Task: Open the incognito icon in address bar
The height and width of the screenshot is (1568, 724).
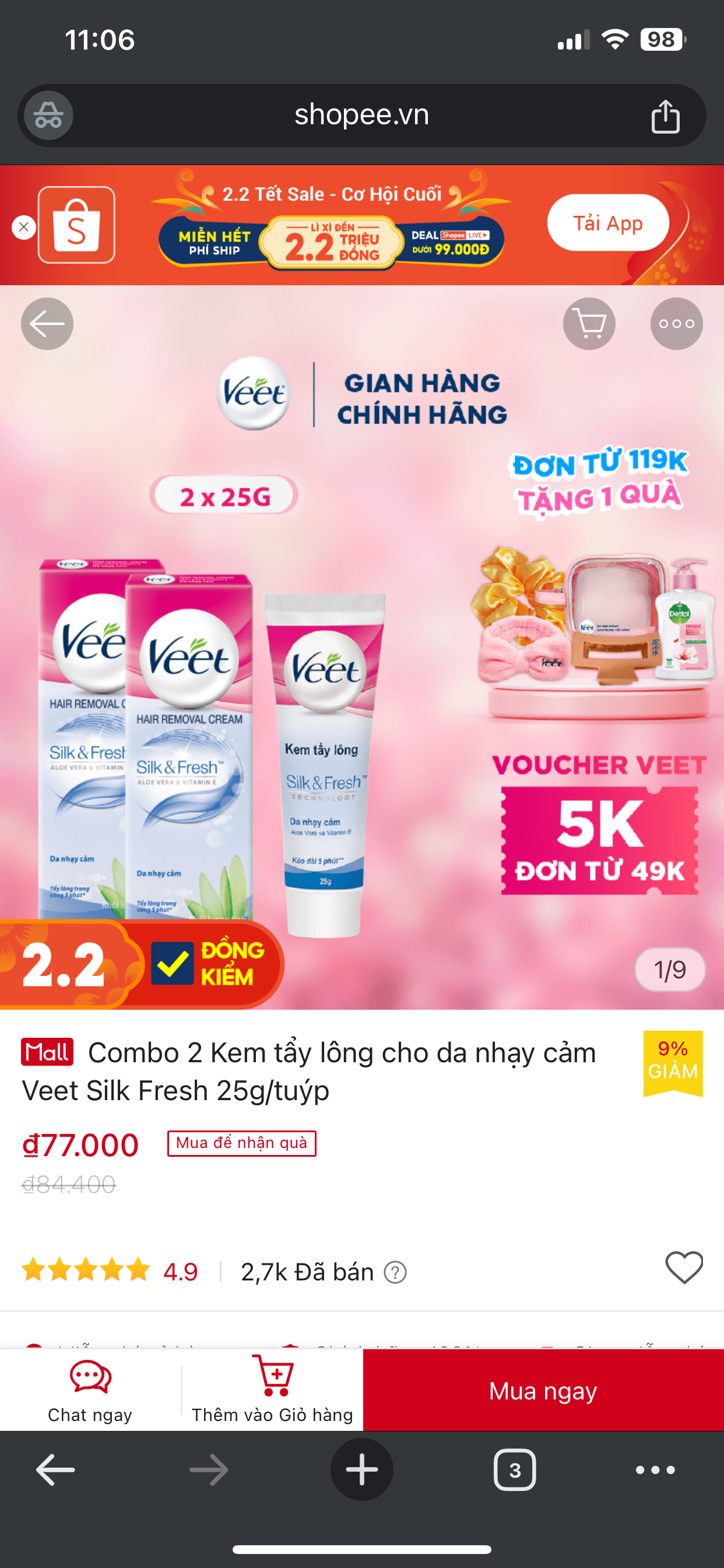Action: pyautogui.click(x=48, y=115)
